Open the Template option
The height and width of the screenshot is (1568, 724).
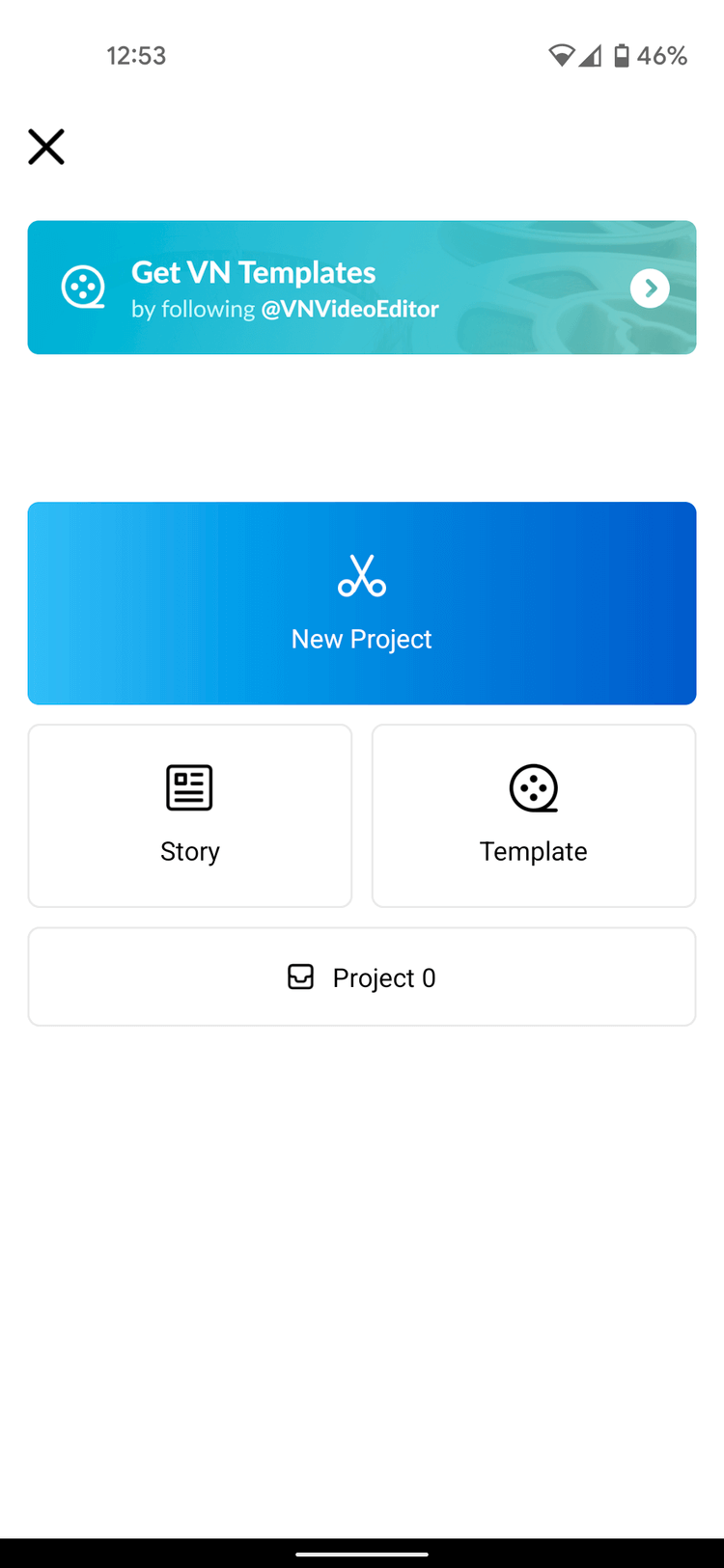[x=533, y=816]
